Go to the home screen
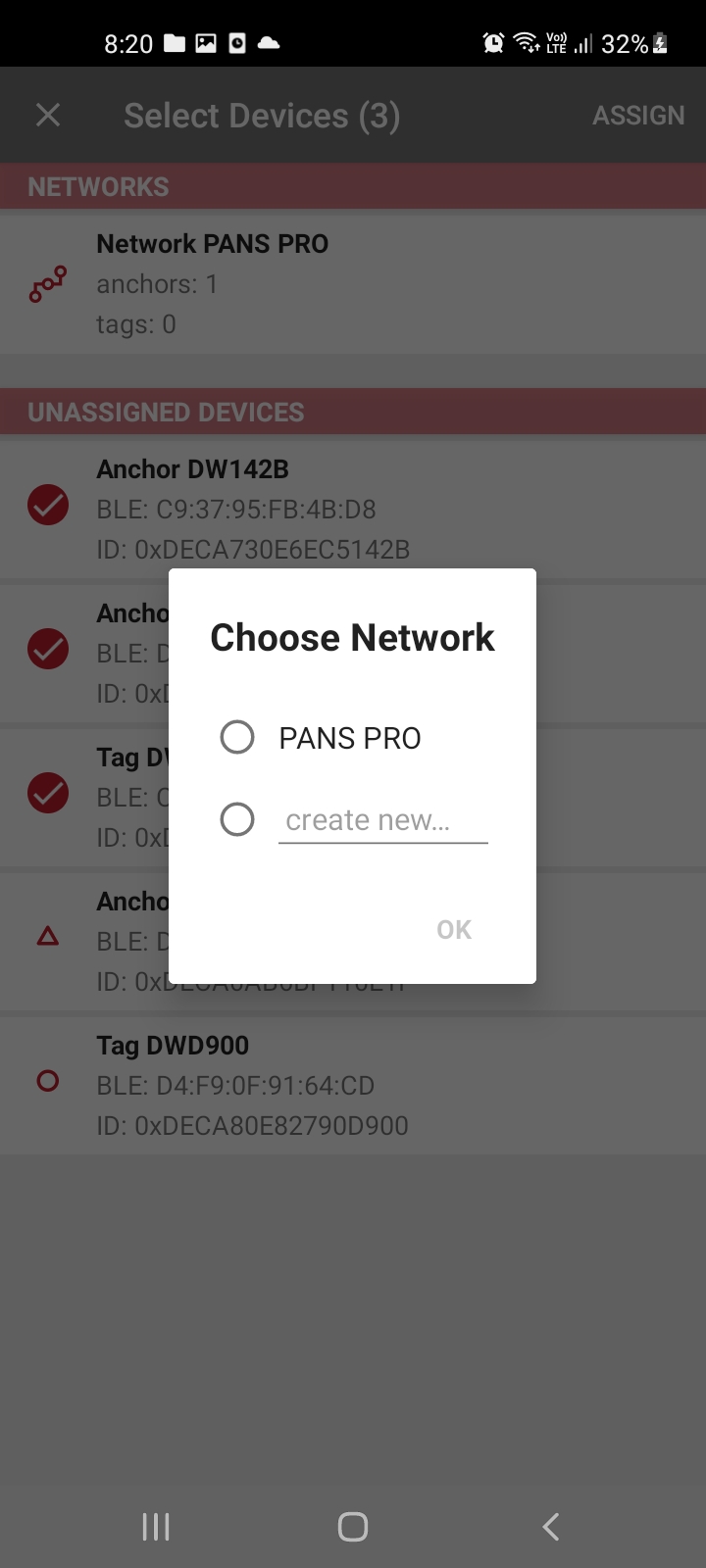 tap(353, 1526)
